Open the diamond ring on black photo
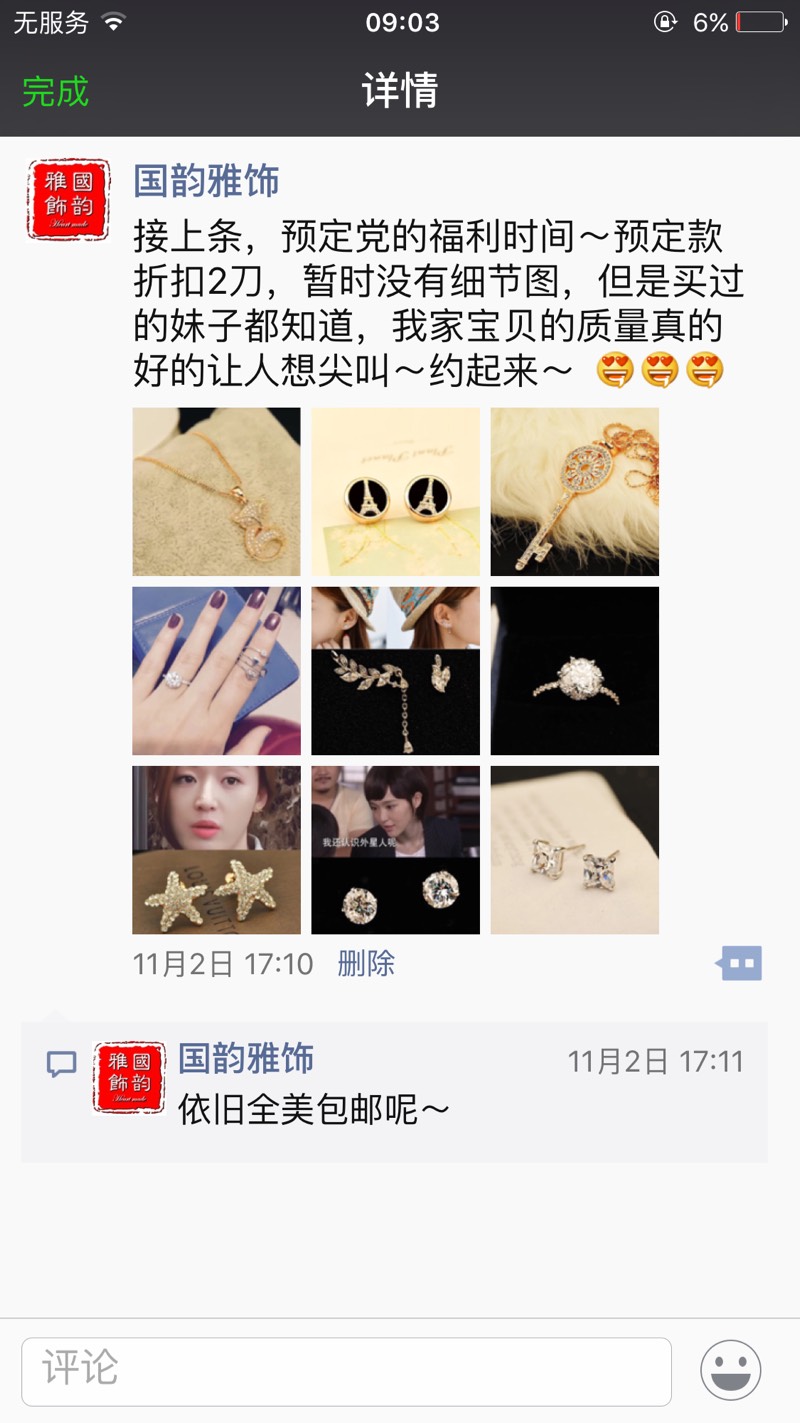Image resolution: width=800 pixels, height=1423 pixels. [x=574, y=670]
